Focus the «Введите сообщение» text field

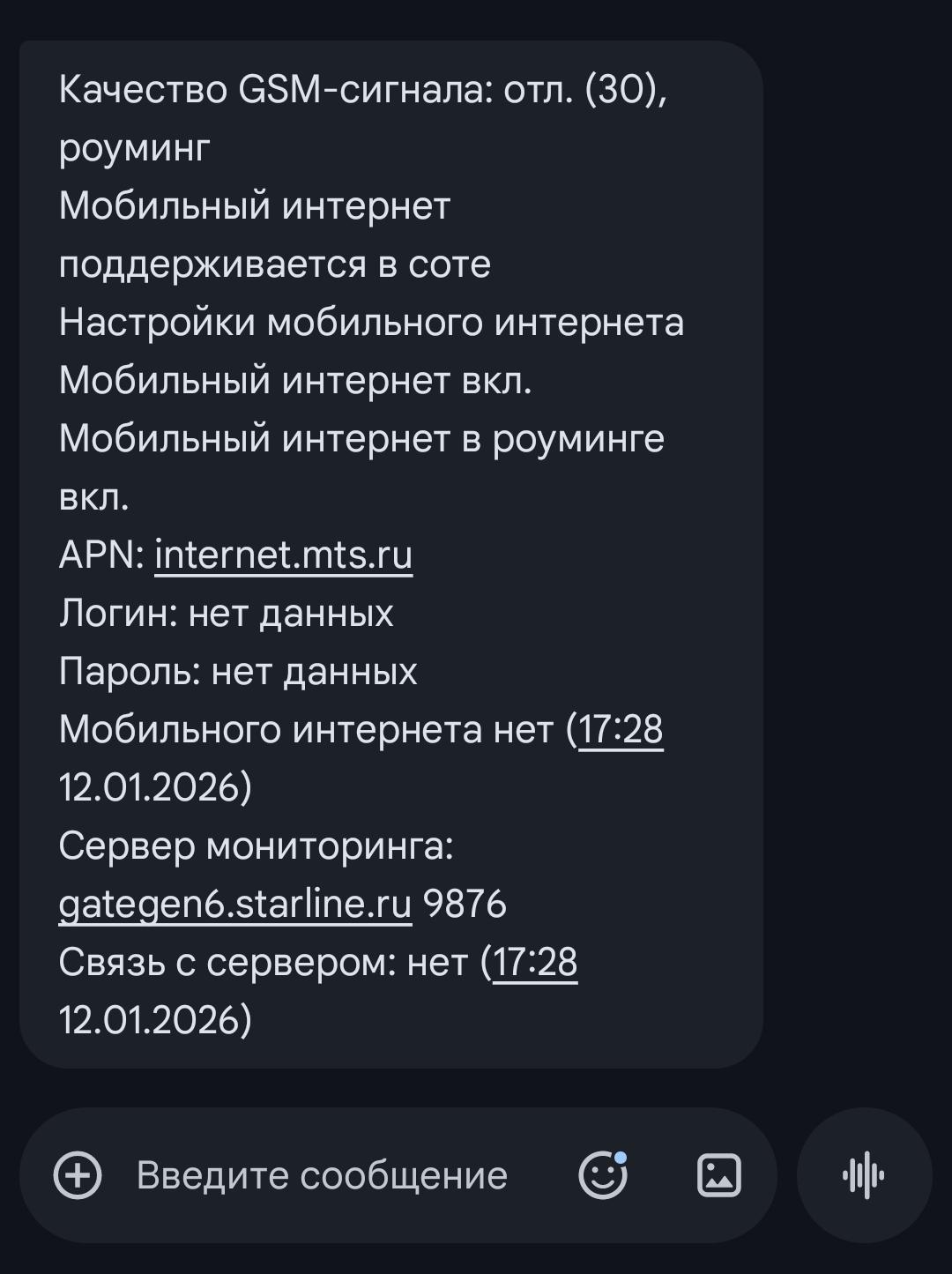pyautogui.click(x=322, y=1175)
